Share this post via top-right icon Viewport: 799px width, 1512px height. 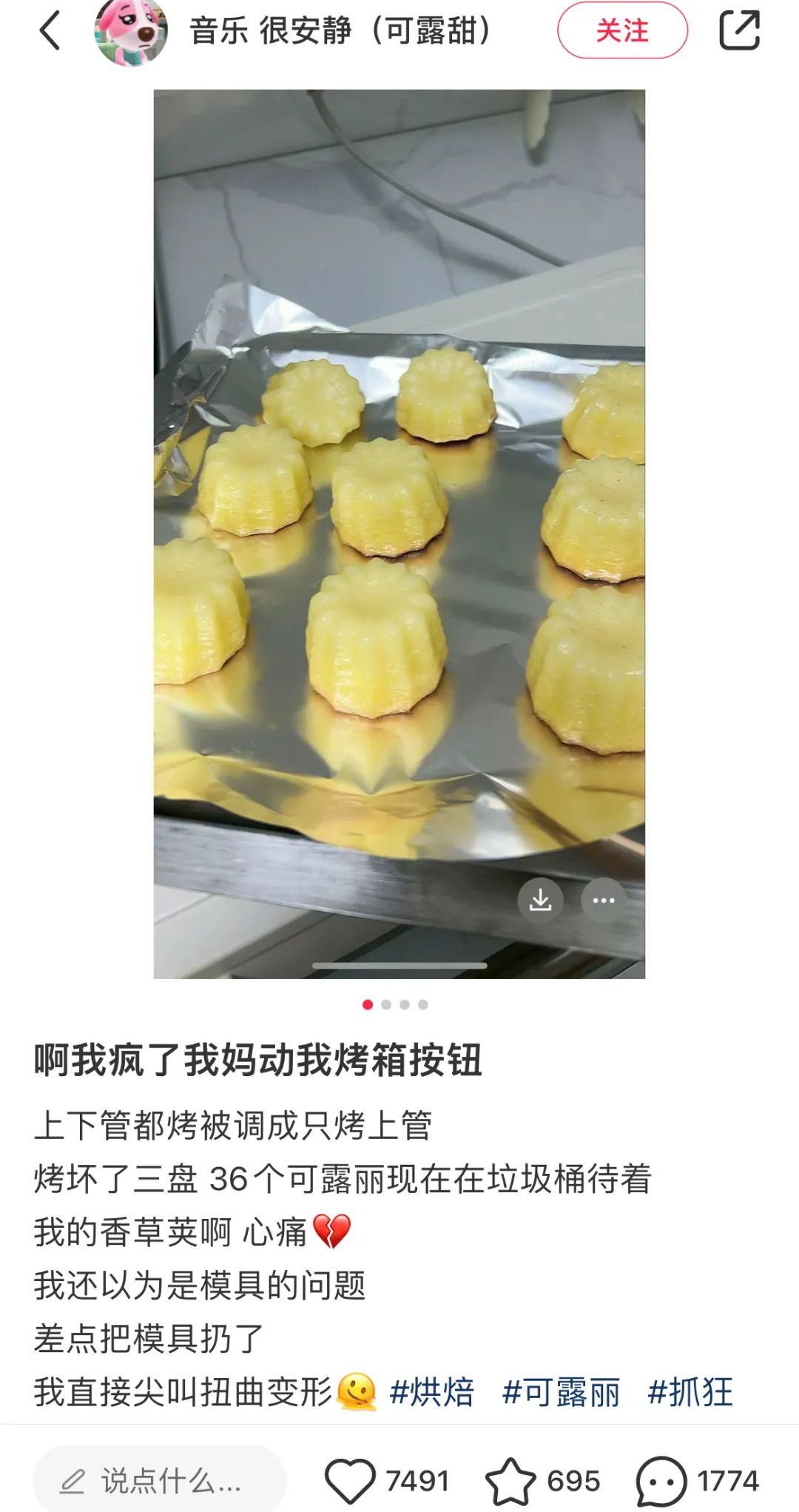pyautogui.click(x=740, y=30)
